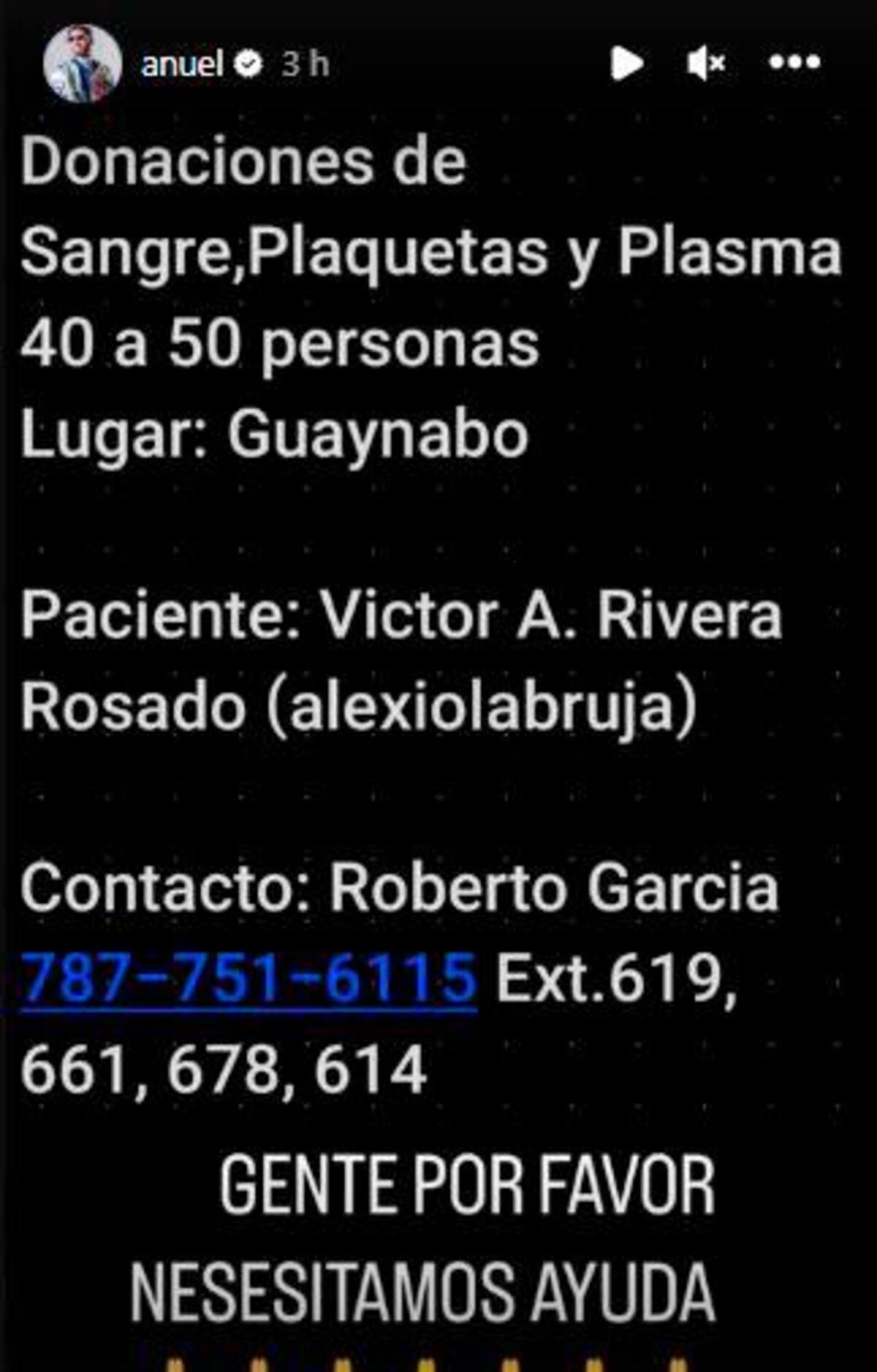This screenshot has width=877, height=1372.
Task: Open the three-dot more options menu
Action: point(794,63)
